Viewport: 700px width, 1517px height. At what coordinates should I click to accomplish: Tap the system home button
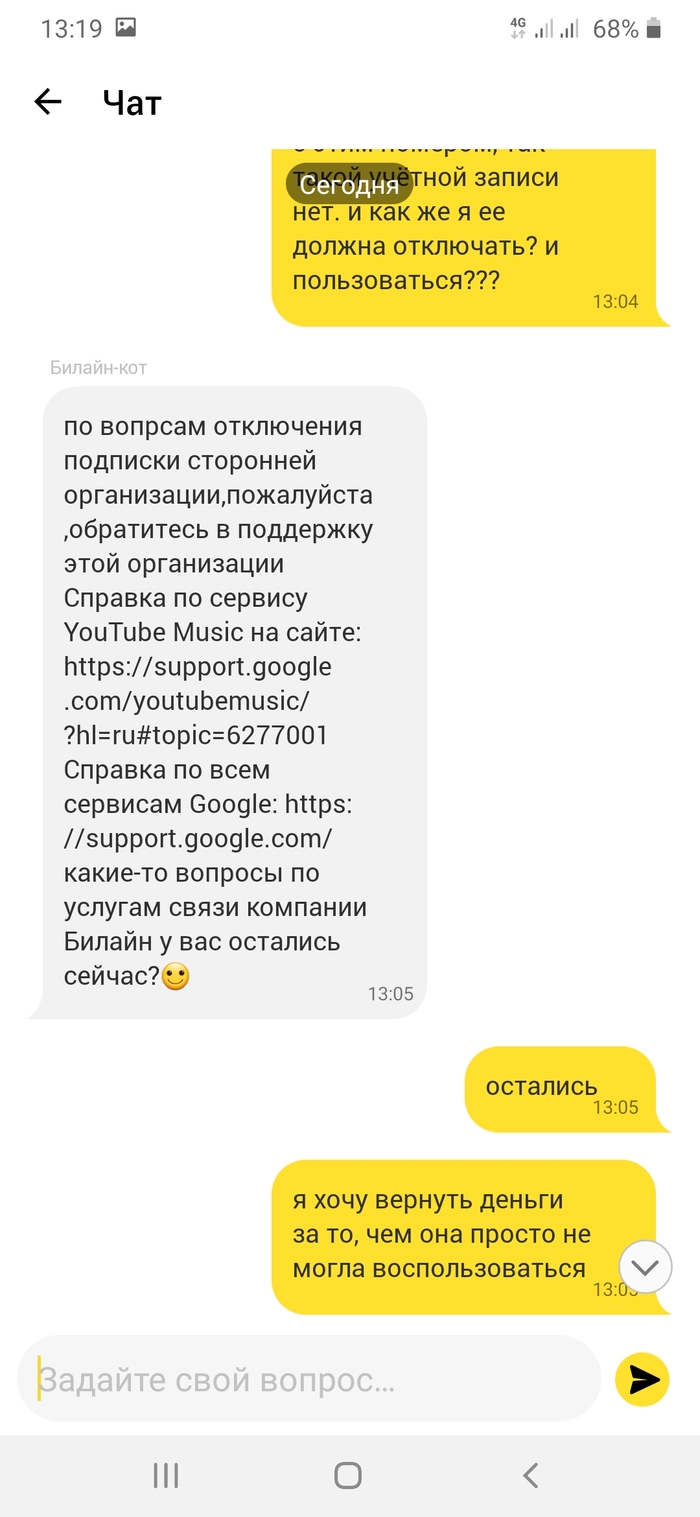tap(348, 1474)
